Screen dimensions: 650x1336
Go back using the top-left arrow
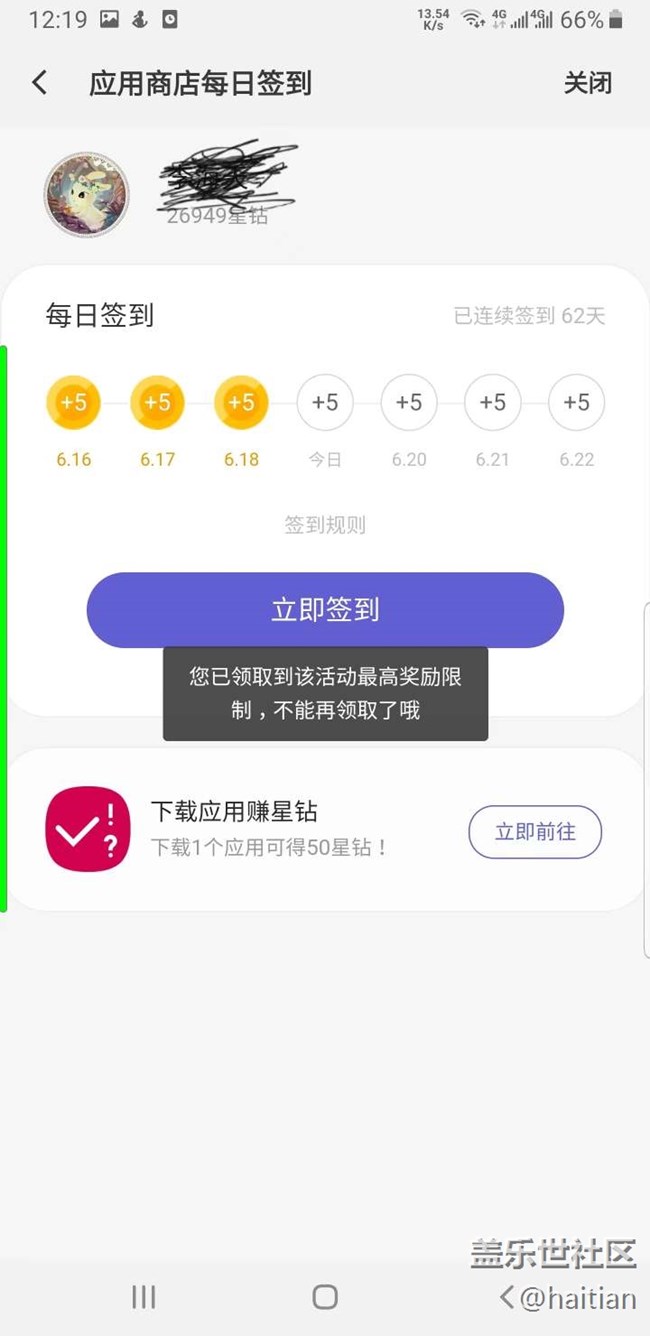40,83
